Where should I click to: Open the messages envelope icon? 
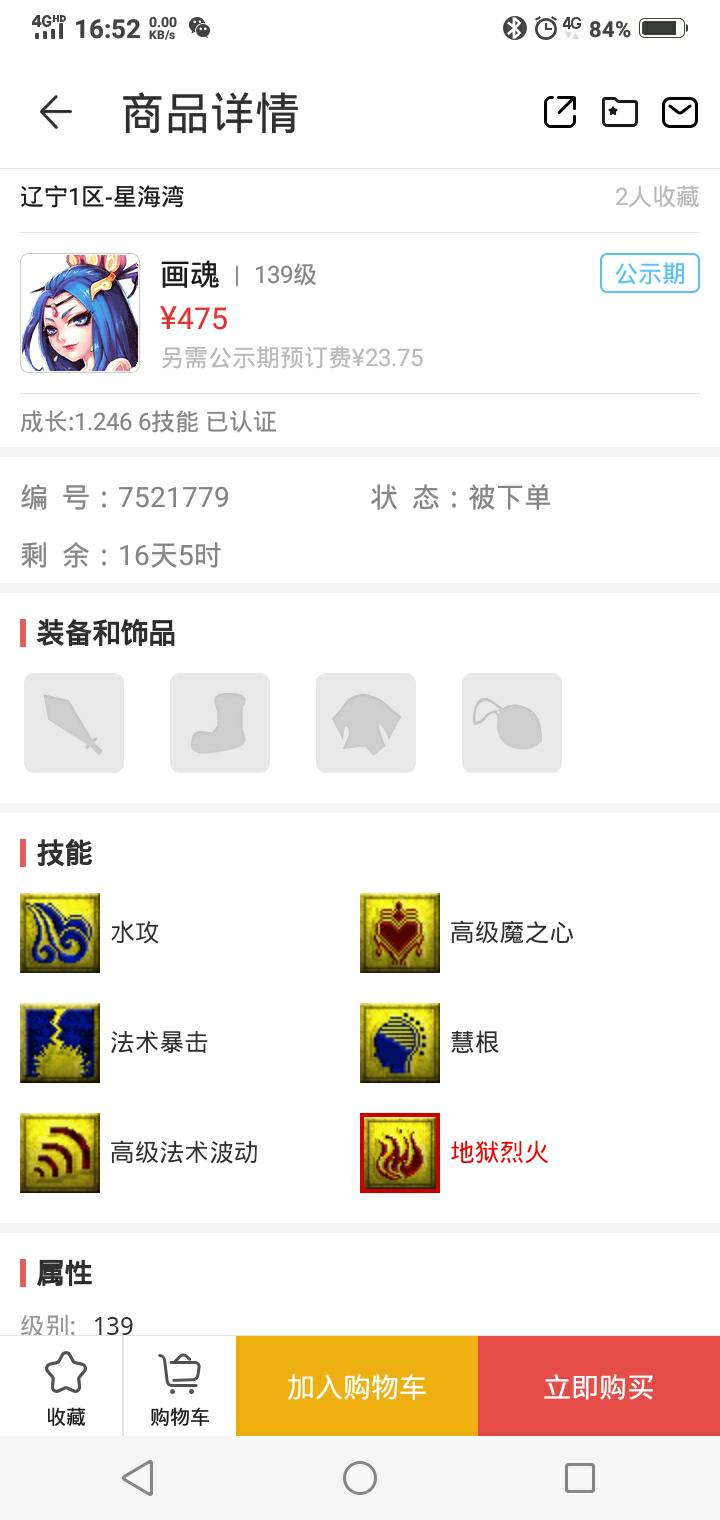coord(680,112)
